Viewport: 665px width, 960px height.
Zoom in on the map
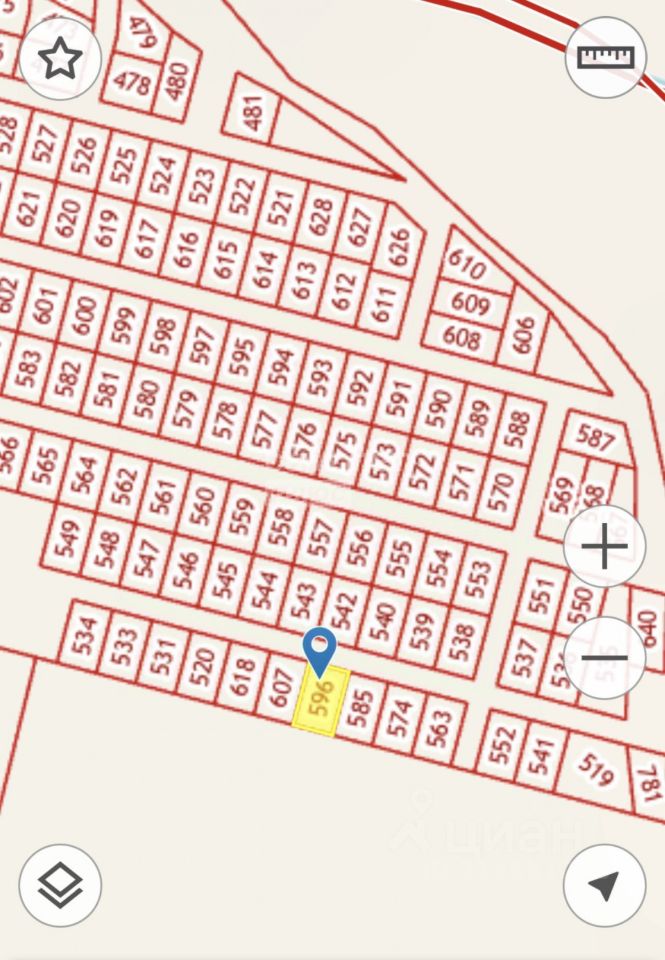click(x=604, y=547)
